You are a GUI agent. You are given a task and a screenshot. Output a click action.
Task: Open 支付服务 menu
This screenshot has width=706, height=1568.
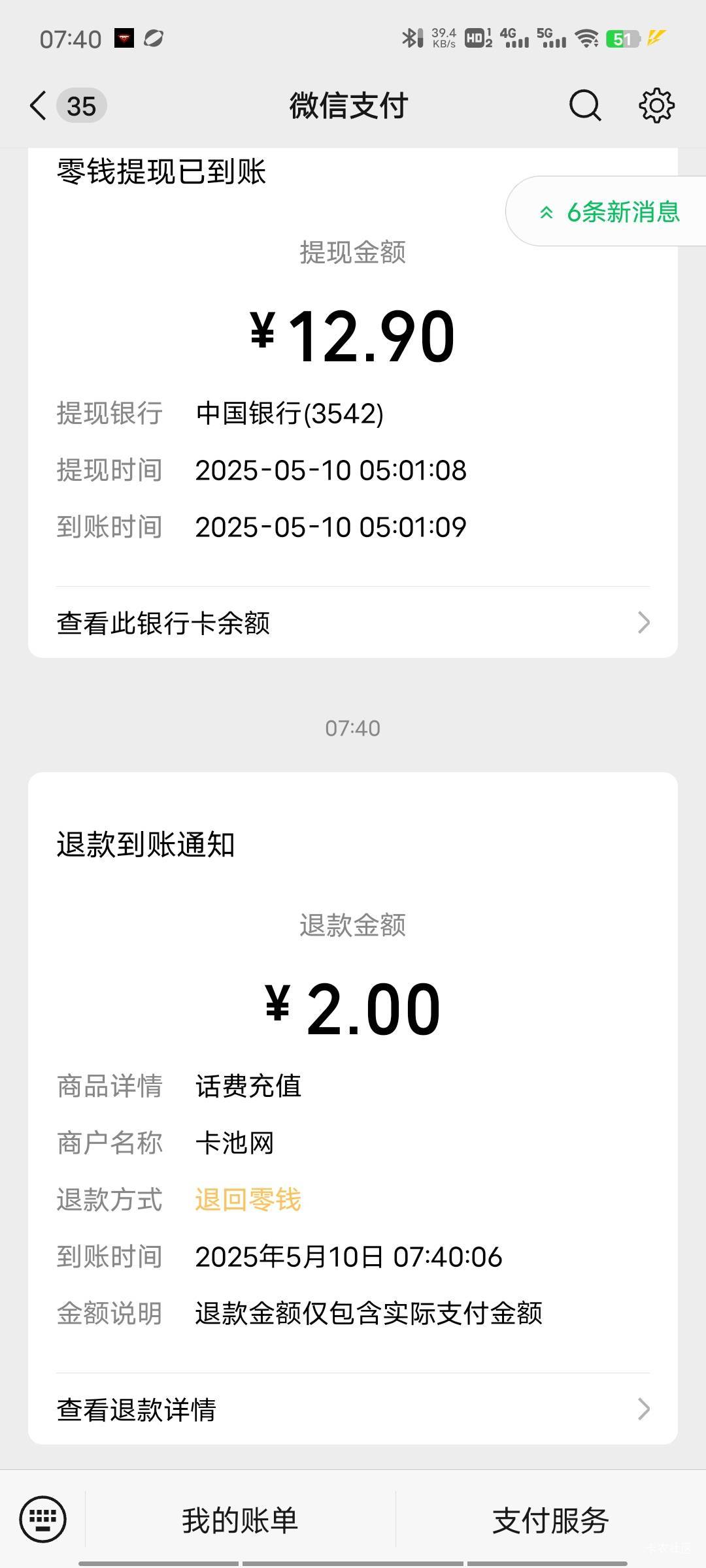pyautogui.click(x=550, y=1520)
